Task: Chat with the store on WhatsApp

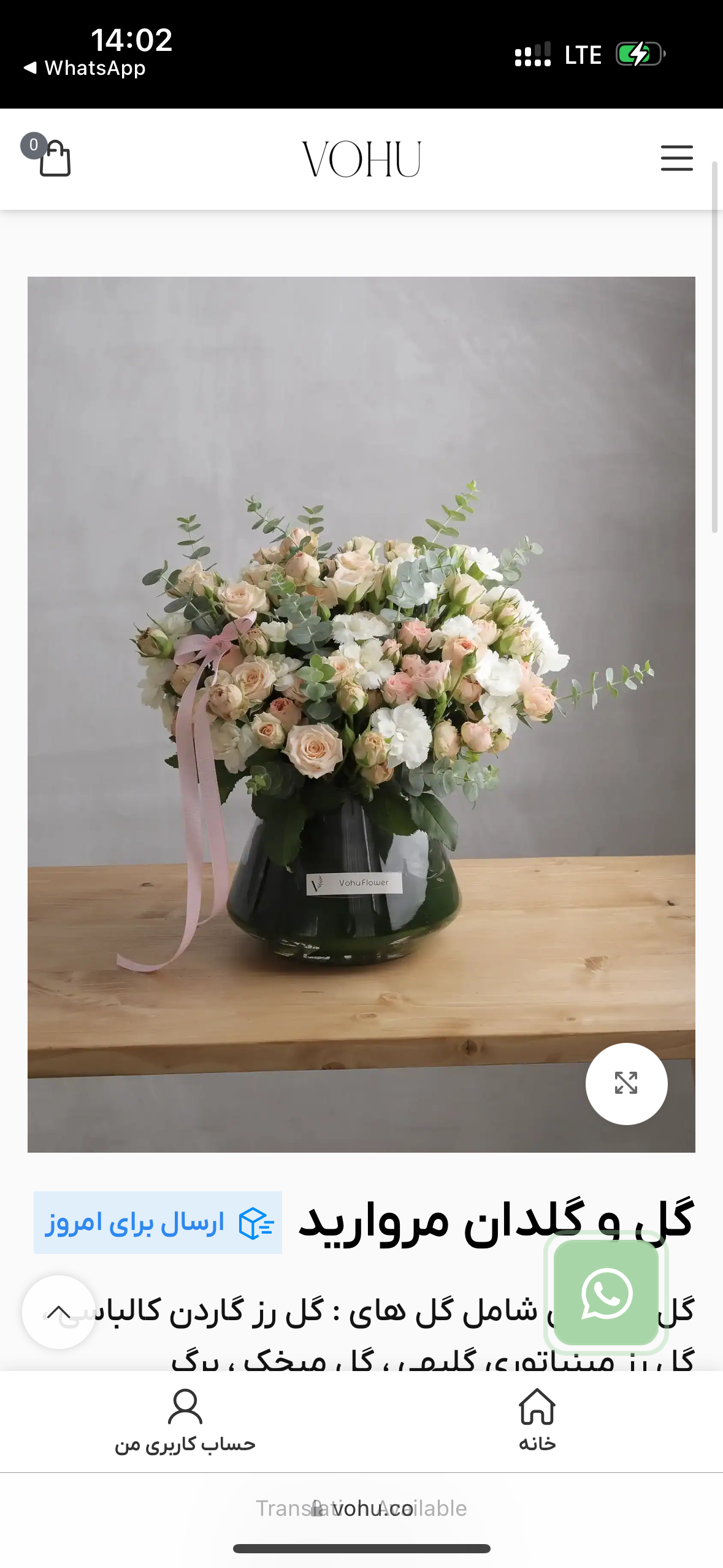Action: (x=606, y=1293)
